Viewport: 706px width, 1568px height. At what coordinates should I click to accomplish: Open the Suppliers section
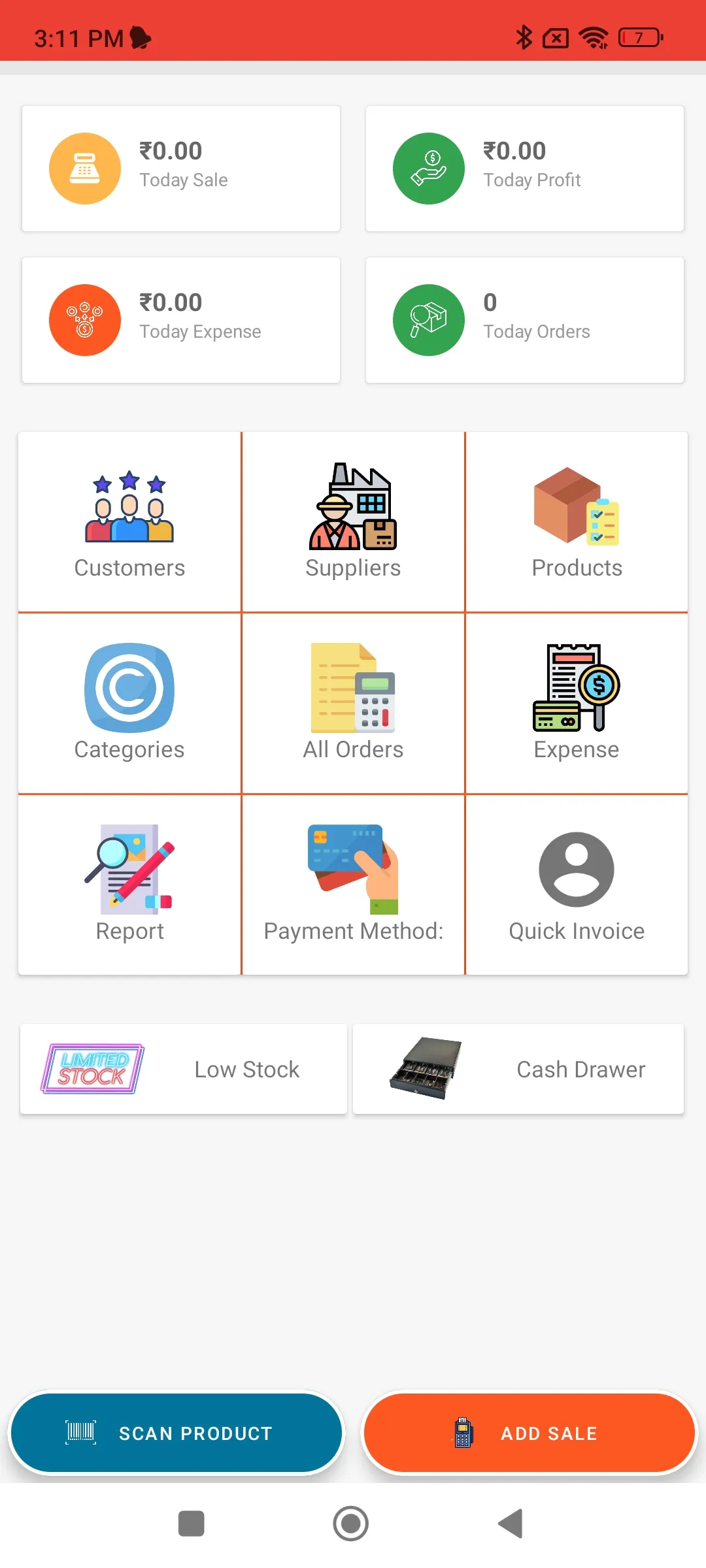pos(353,522)
